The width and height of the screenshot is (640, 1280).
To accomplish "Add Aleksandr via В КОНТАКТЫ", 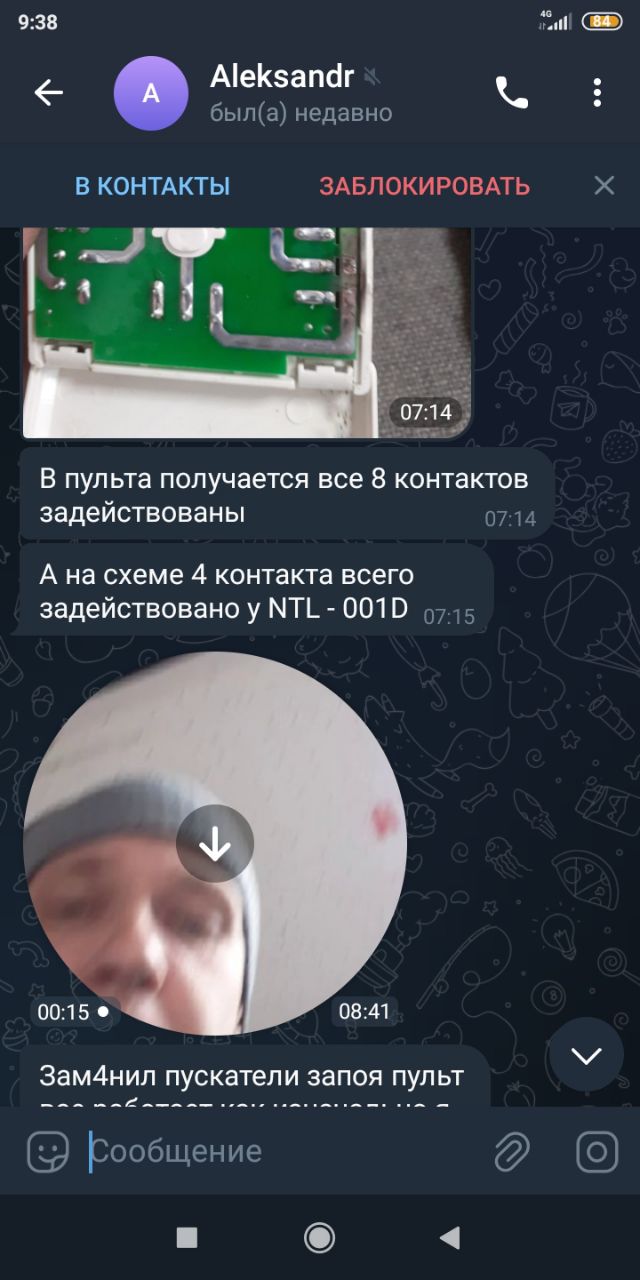I will coord(153,186).
